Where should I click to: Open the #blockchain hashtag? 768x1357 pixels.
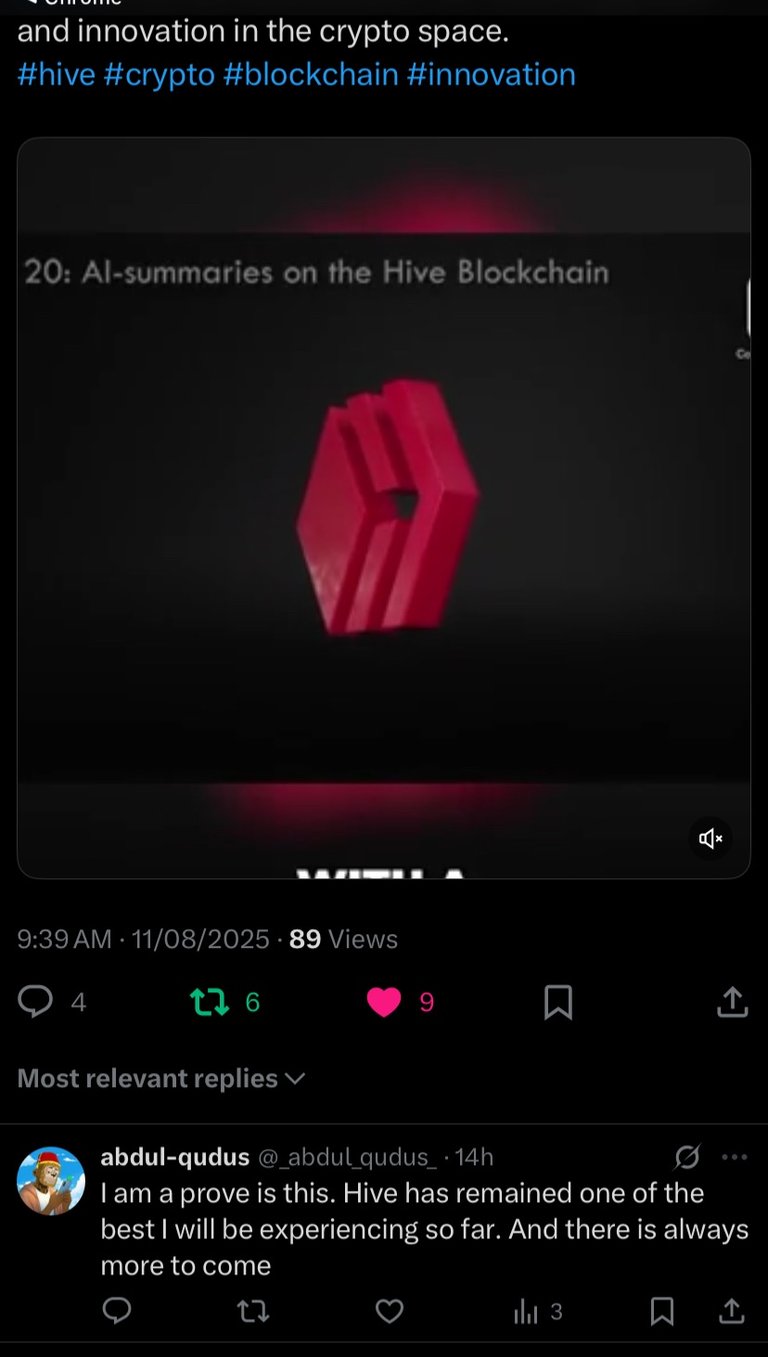point(311,74)
